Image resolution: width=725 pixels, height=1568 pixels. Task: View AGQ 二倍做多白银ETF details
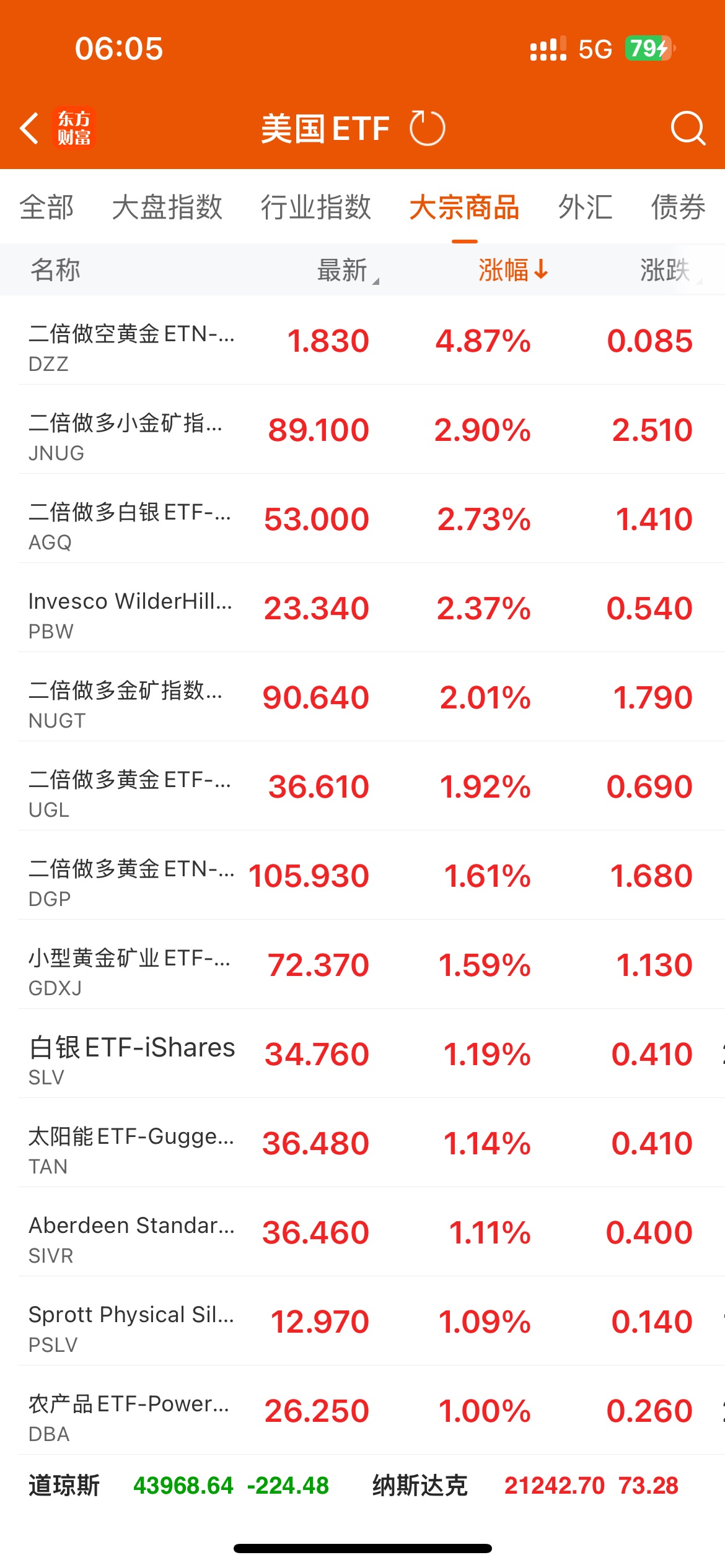pos(362,518)
